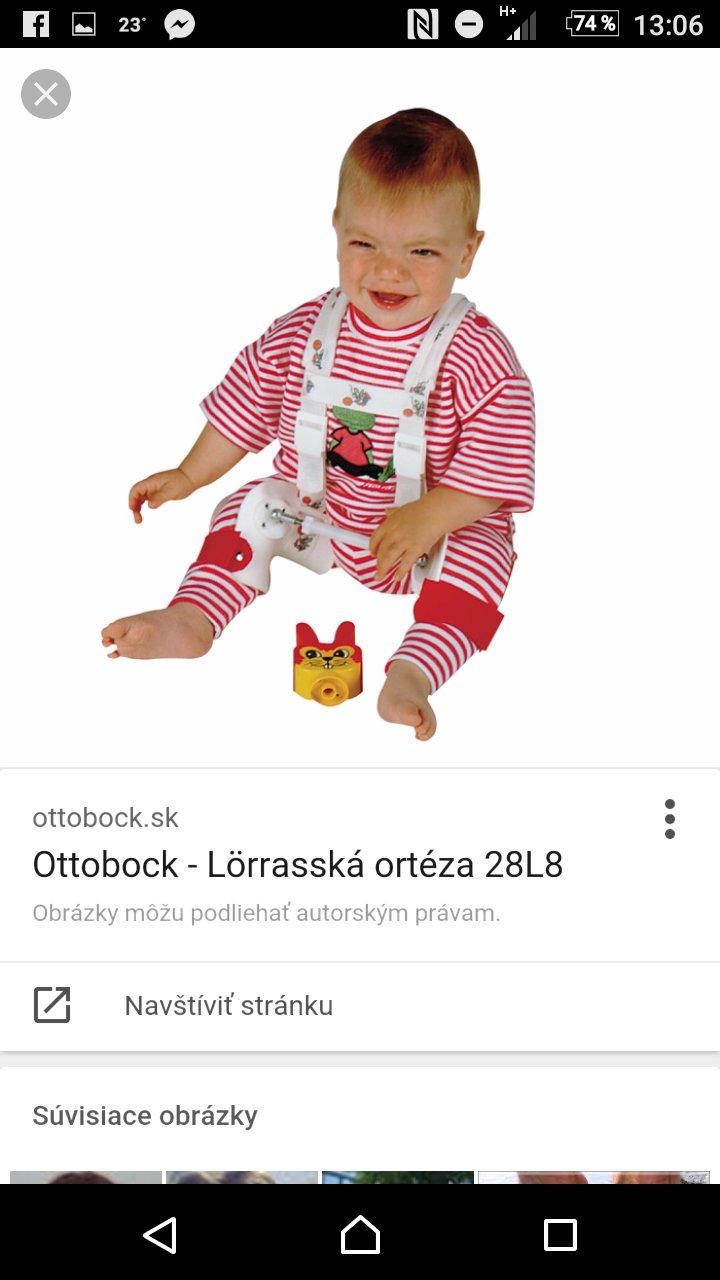Open the Ottobock - Lörrasská ortéza 28L8 result

(297, 864)
